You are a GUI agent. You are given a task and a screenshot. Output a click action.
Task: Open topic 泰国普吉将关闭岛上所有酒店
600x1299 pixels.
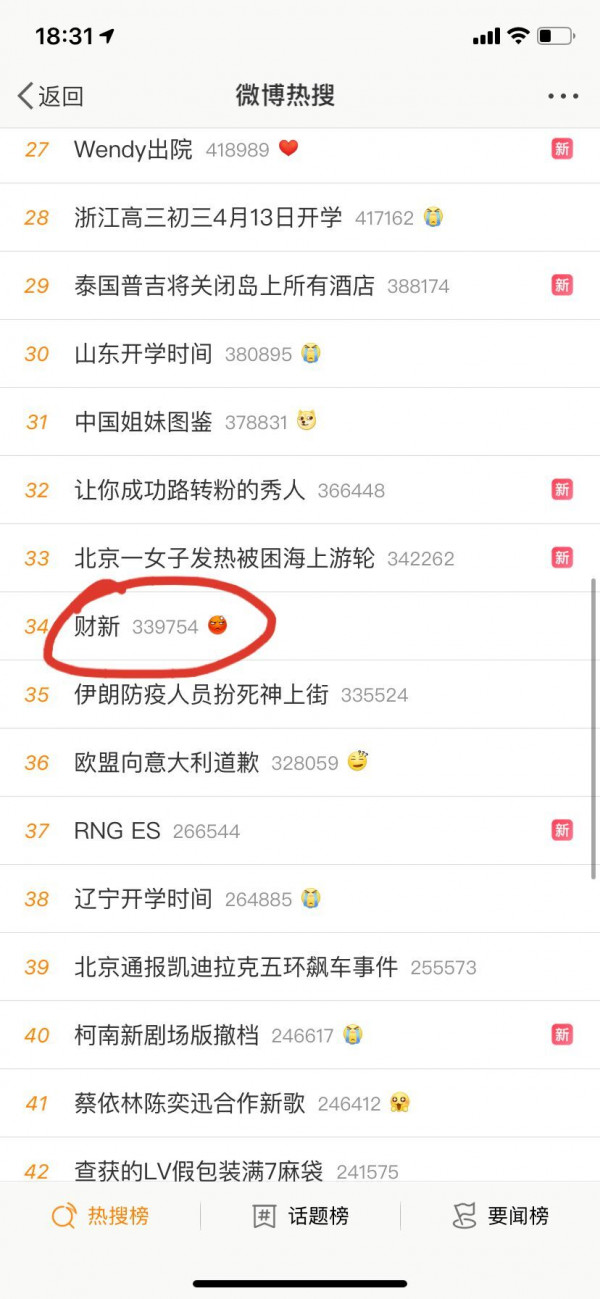coord(224,285)
